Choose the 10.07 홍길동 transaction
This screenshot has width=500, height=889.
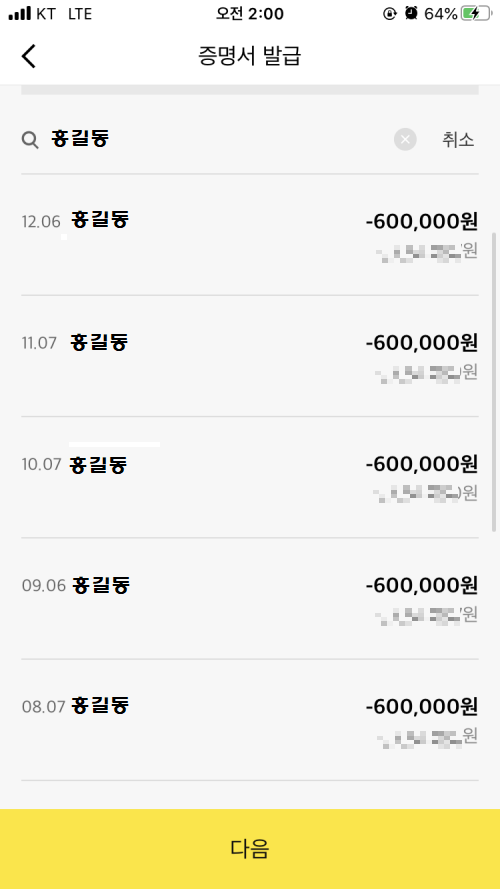coord(250,477)
